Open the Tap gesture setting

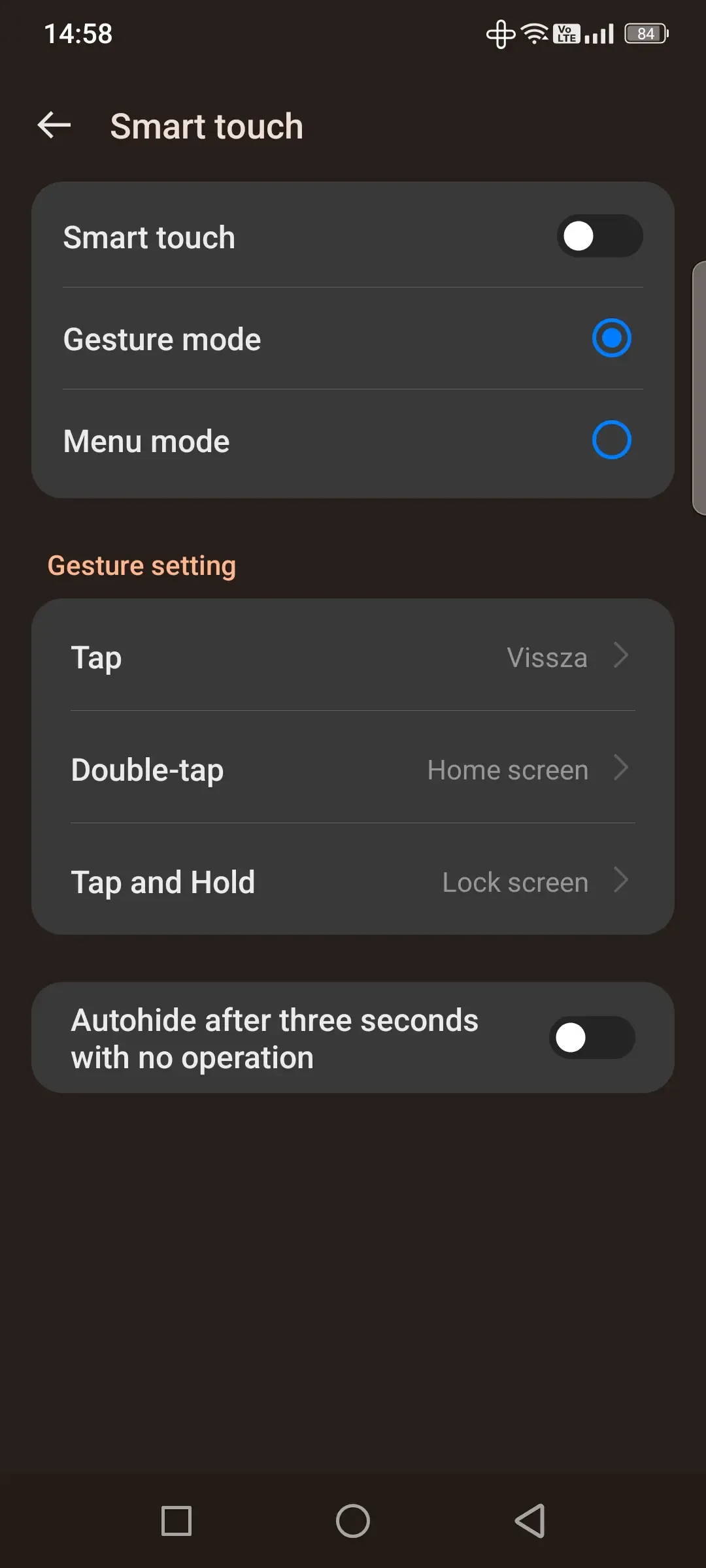(x=353, y=656)
